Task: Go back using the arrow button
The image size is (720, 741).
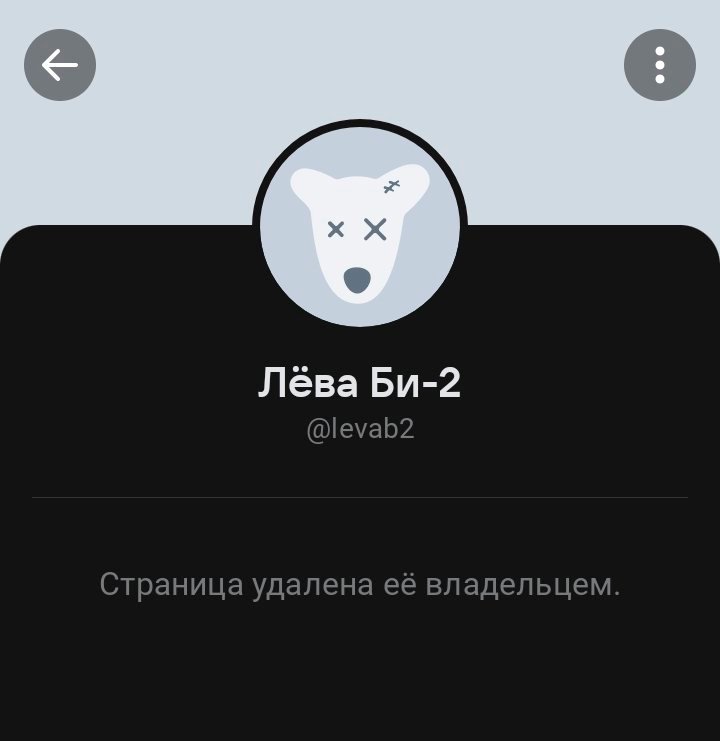Action: (x=60, y=66)
